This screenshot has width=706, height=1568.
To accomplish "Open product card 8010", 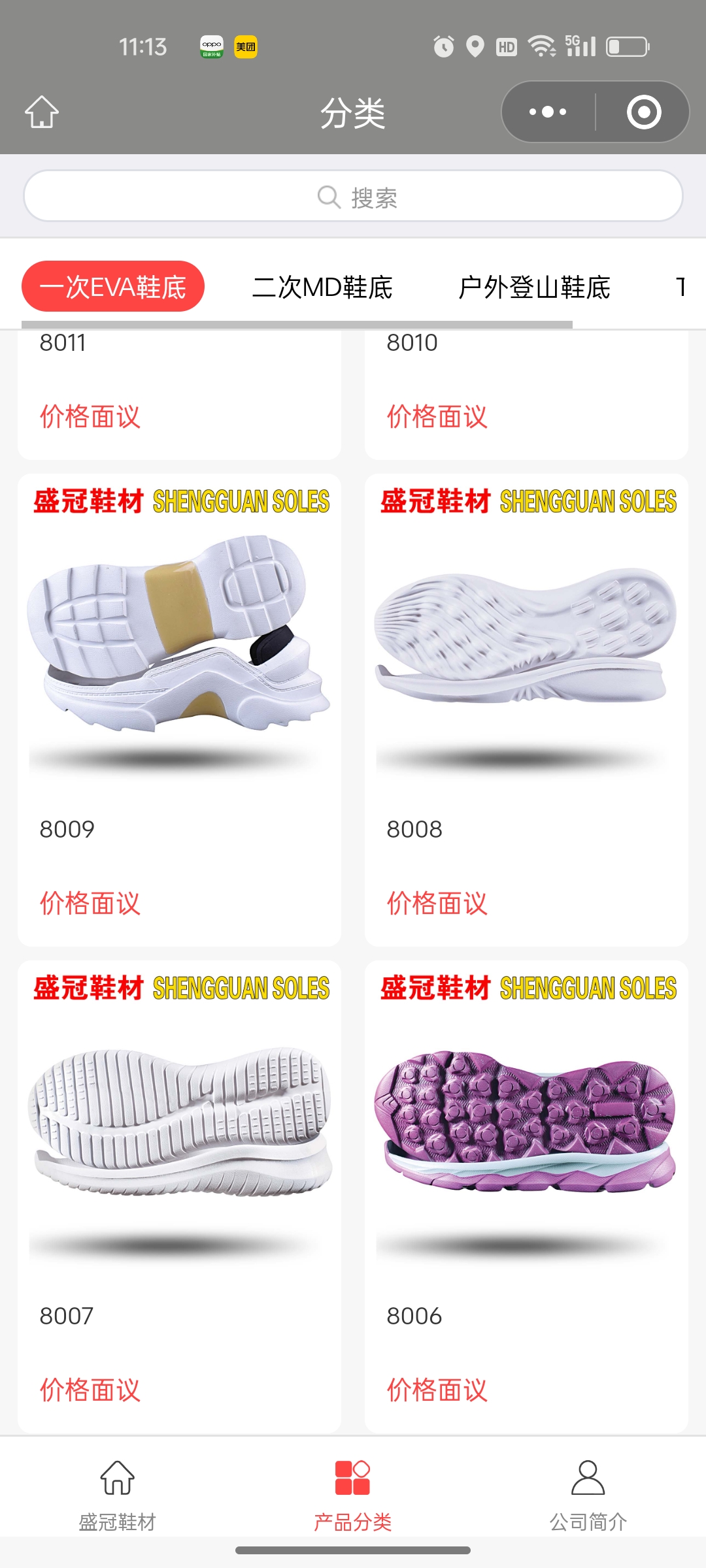I will [x=526, y=392].
